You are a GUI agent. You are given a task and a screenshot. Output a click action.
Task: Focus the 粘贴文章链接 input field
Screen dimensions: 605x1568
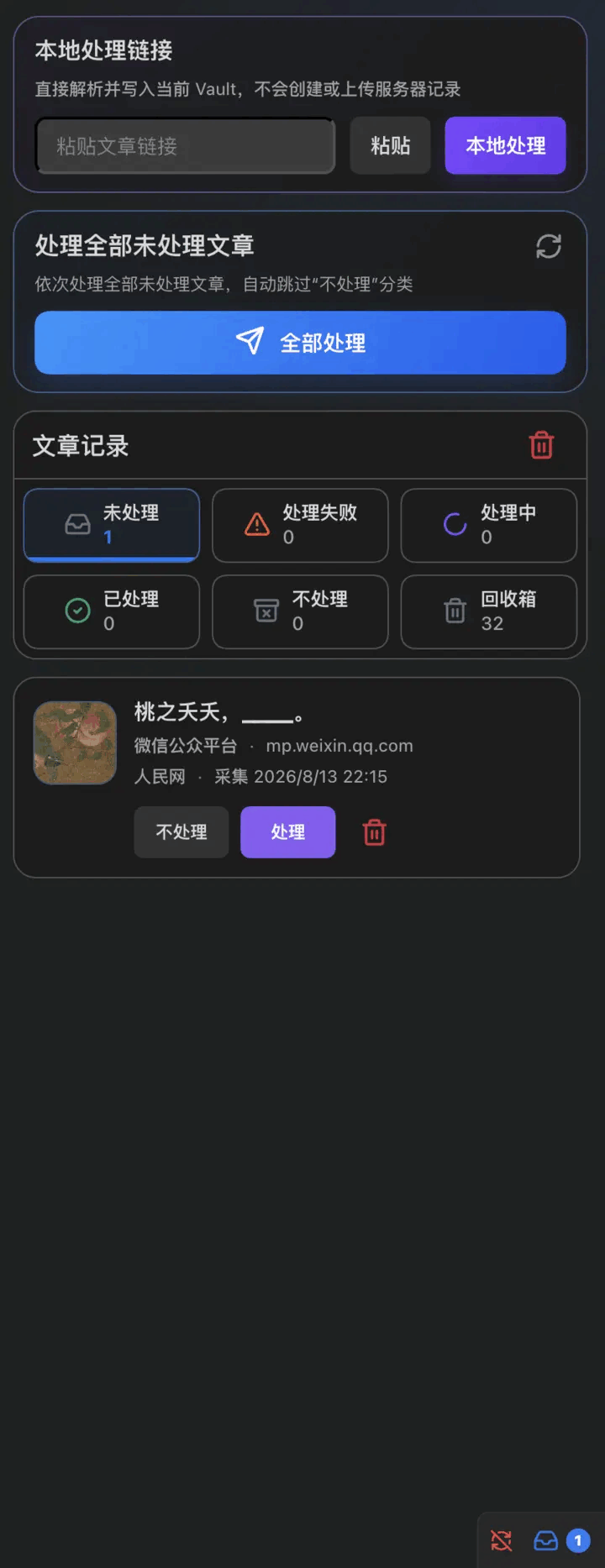coord(185,146)
